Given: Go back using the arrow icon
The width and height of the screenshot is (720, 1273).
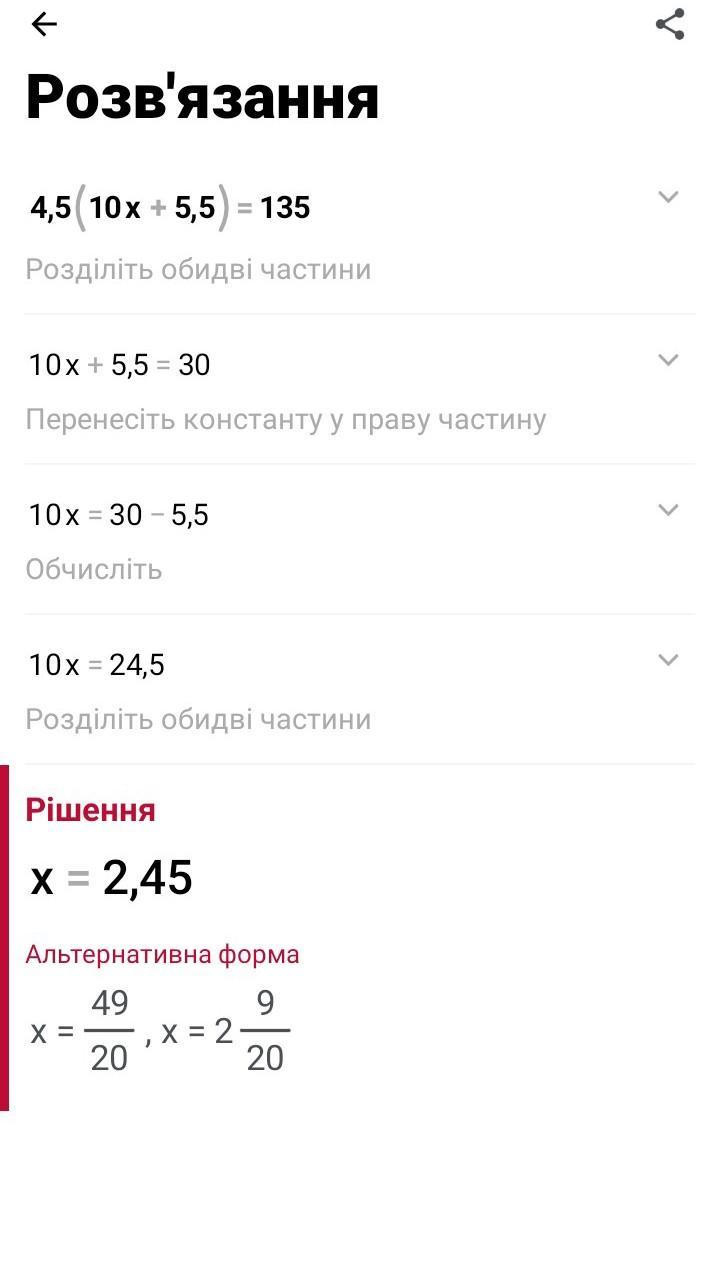Looking at the screenshot, I should (x=44, y=24).
